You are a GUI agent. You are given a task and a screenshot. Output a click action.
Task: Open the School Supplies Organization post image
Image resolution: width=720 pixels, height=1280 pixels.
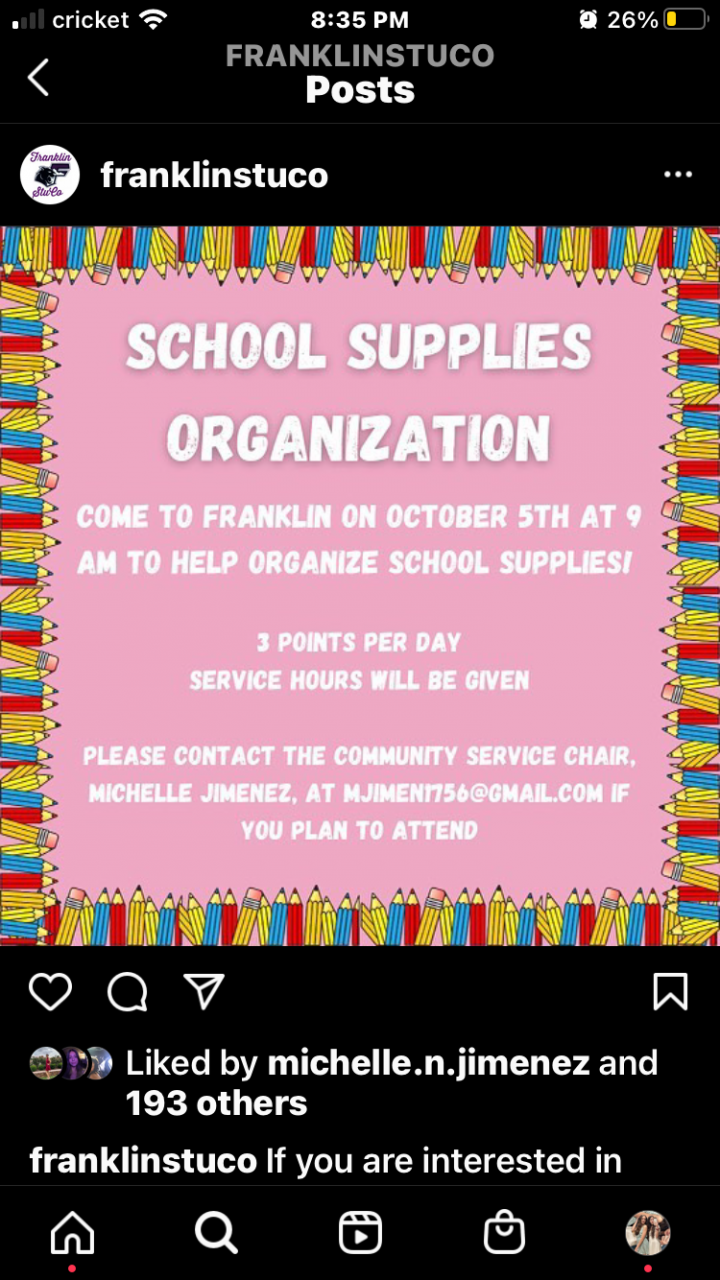(360, 585)
